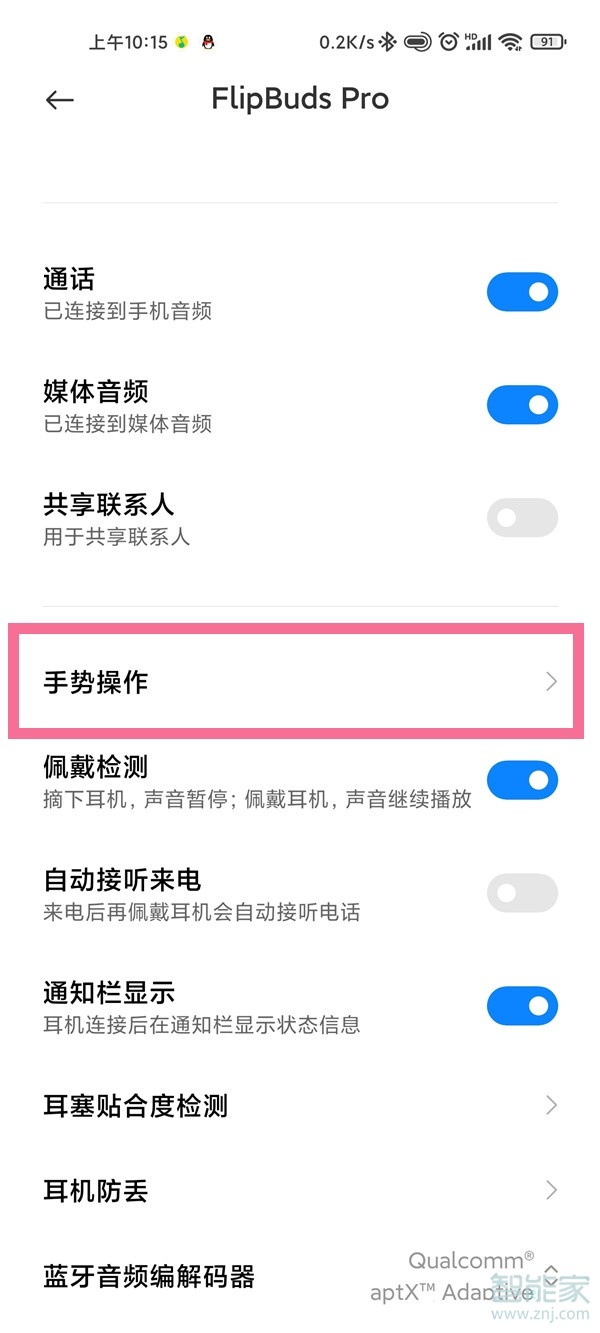Disable the 媒体音频 media audio switch

(x=521, y=405)
